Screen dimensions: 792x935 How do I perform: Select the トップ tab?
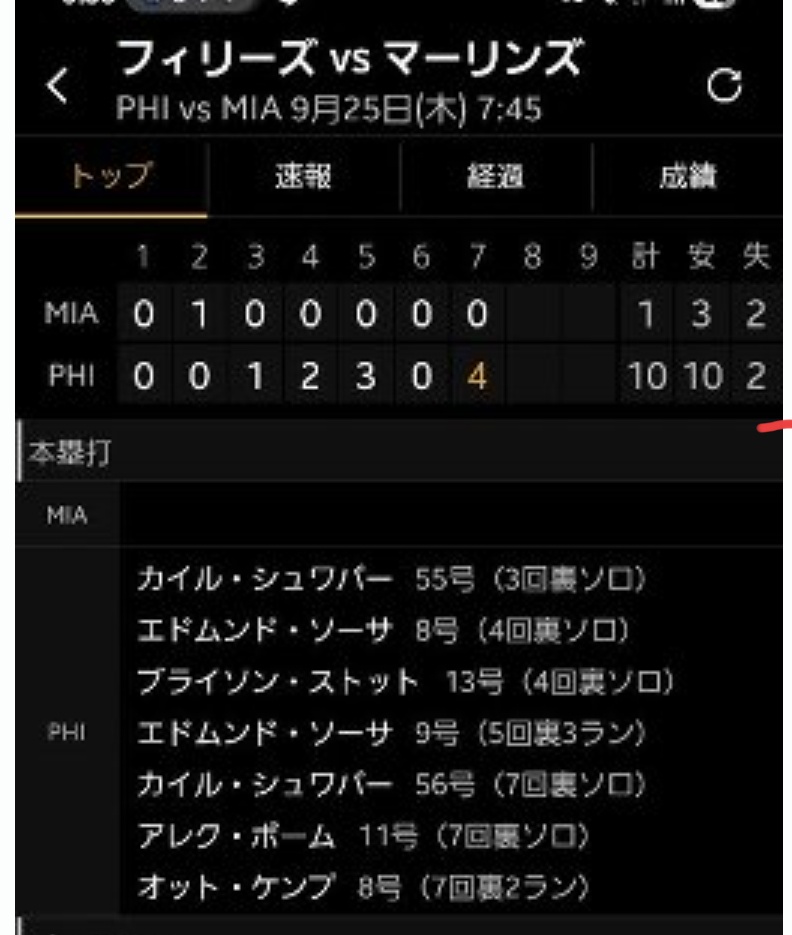[111, 178]
